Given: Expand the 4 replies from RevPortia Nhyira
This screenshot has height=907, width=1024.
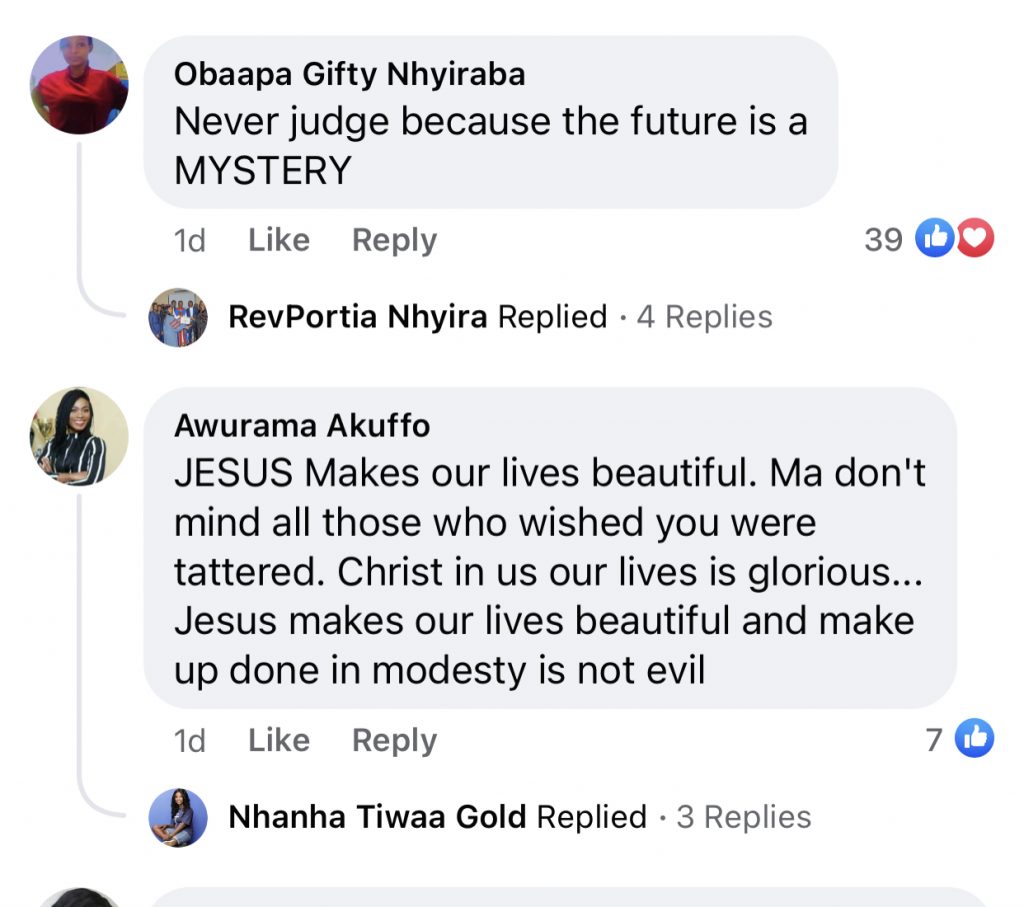Looking at the screenshot, I should pyautogui.click(x=500, y=317).
